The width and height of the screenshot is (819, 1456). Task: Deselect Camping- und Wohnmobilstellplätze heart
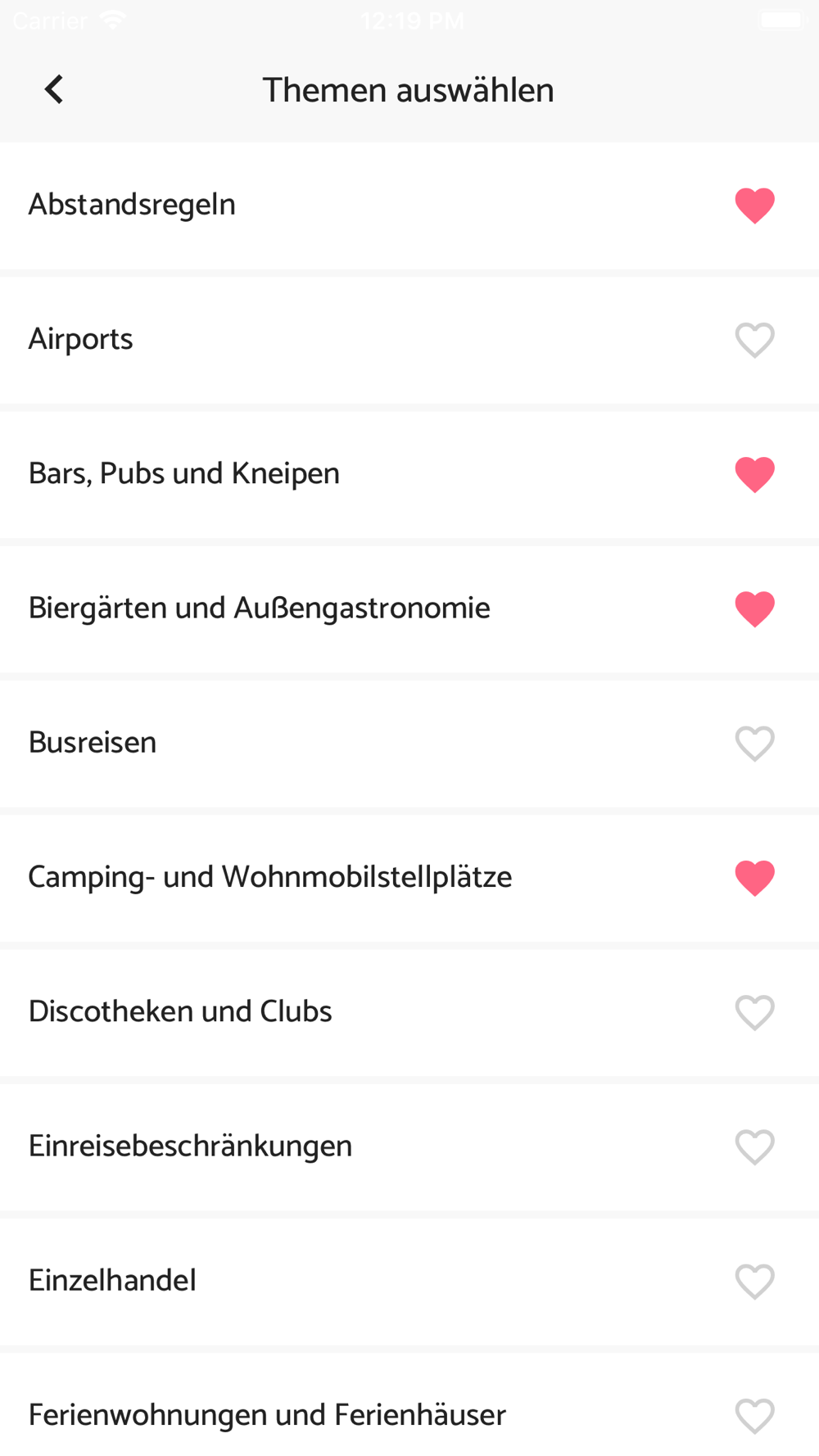point(754,878)
